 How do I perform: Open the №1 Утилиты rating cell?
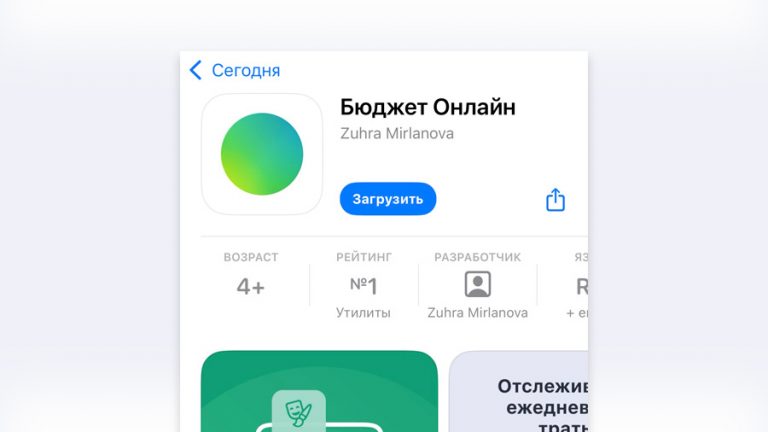363,287
